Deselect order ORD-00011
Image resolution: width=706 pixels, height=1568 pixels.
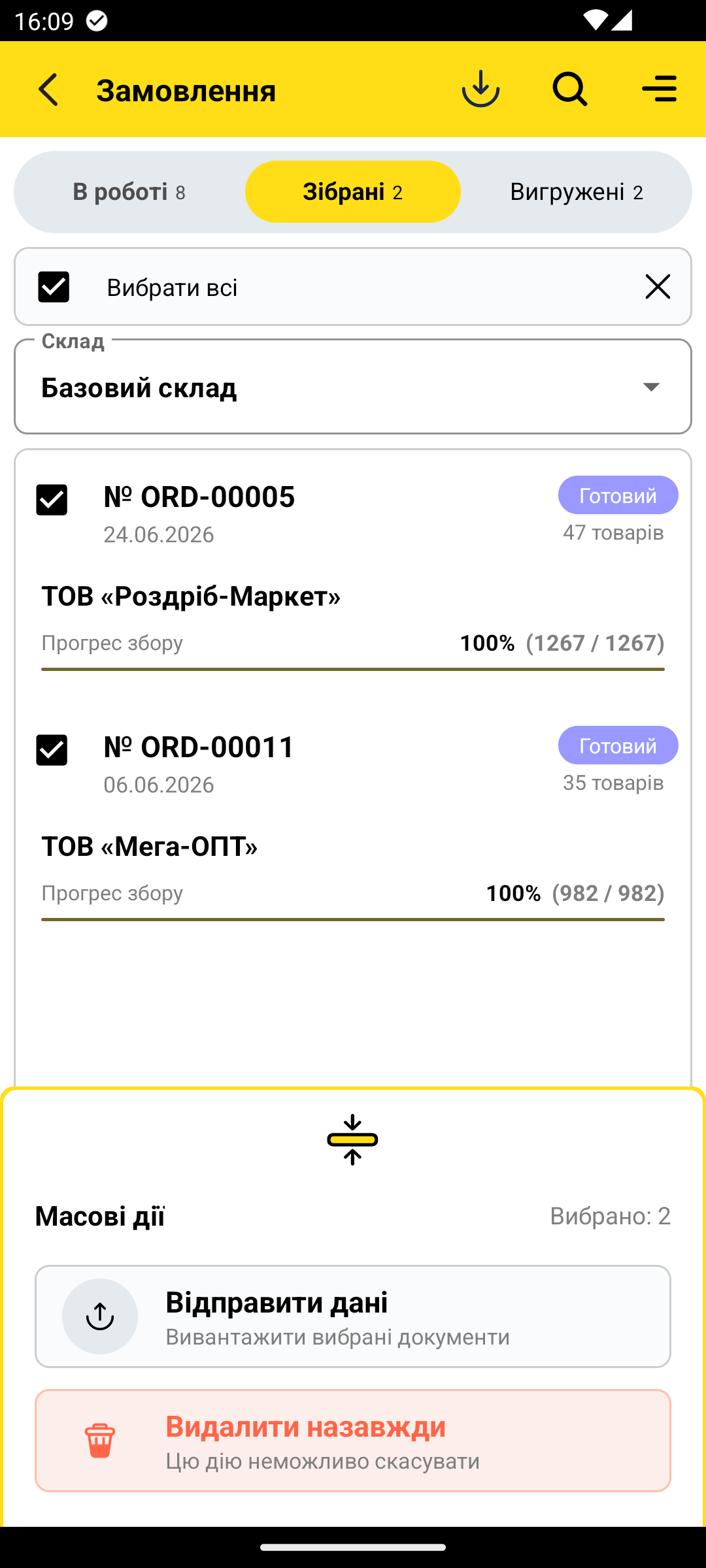click(52, 750)
